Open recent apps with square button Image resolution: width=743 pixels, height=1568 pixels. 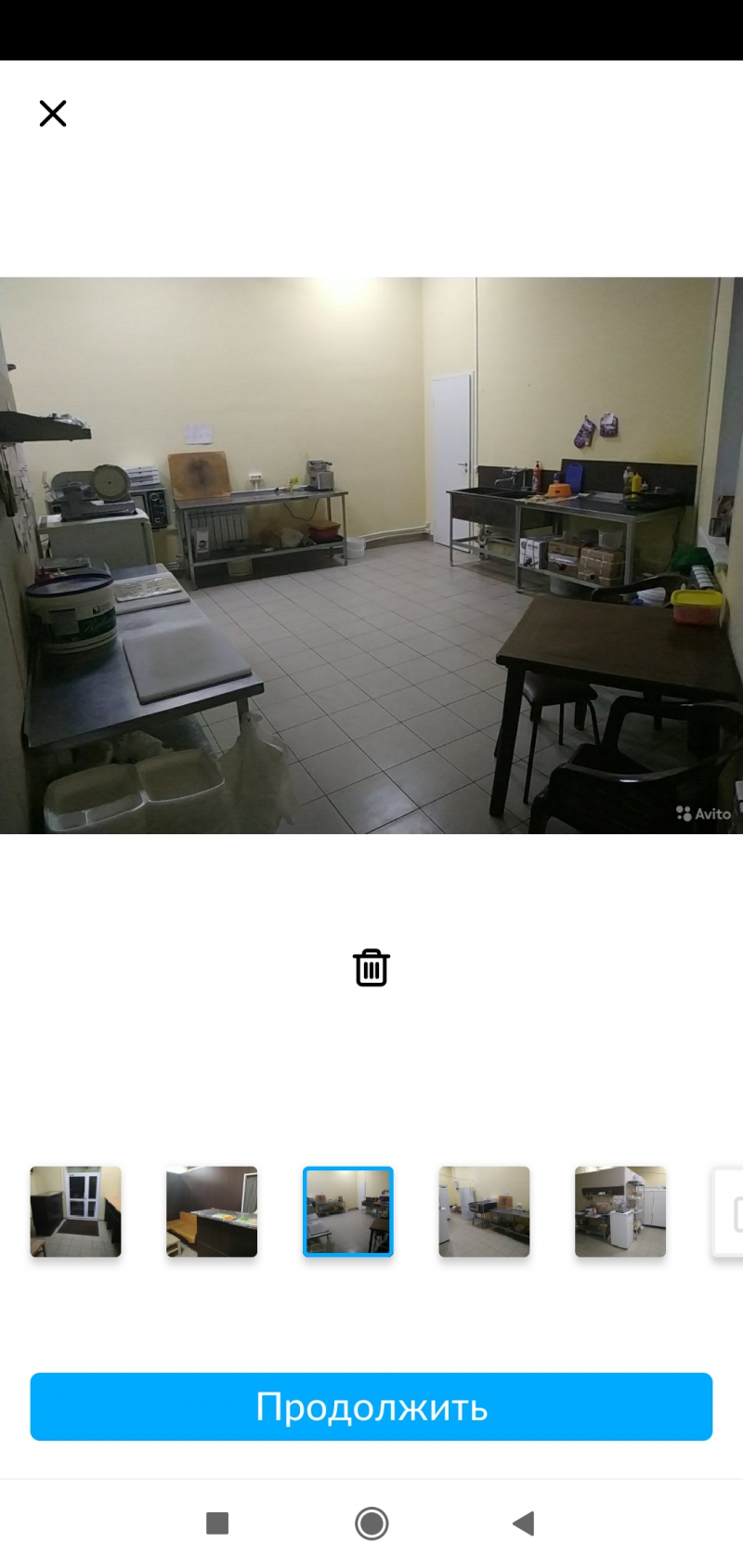click(x=217, y=1523)
